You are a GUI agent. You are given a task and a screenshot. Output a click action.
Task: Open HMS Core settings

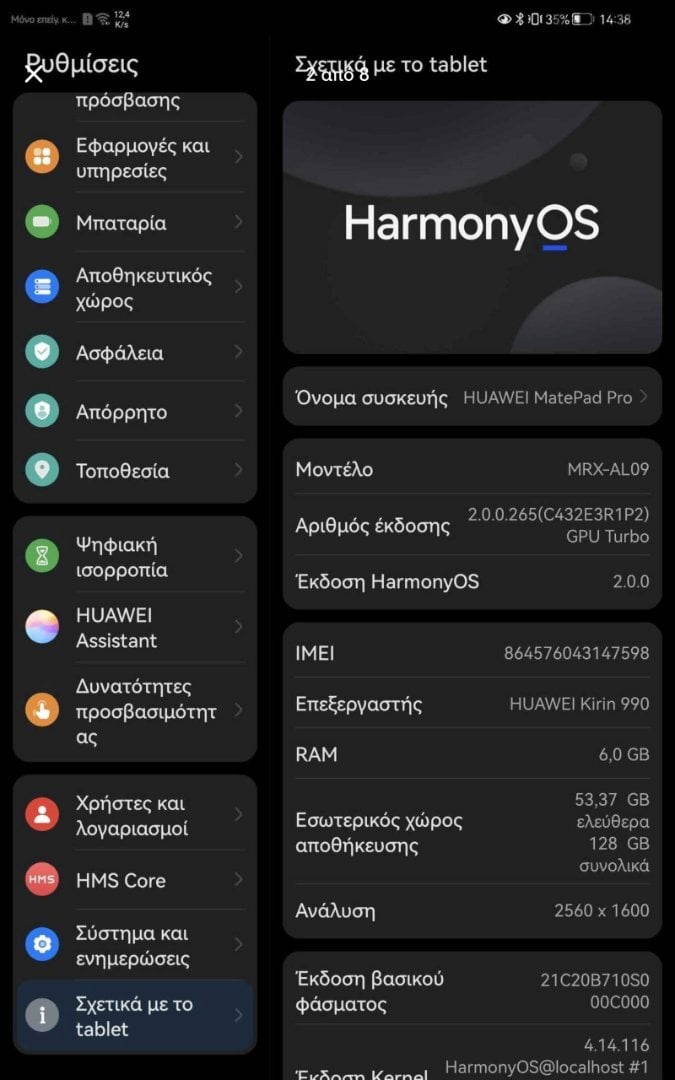pyautogui.click(x=135, y=880)
